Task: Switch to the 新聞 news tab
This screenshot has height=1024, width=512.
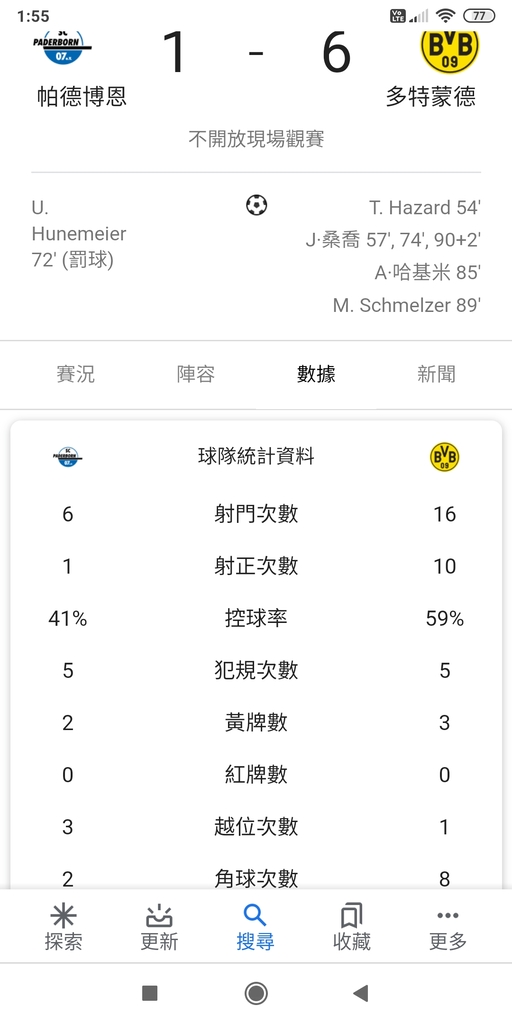Action: coord(436,374)
